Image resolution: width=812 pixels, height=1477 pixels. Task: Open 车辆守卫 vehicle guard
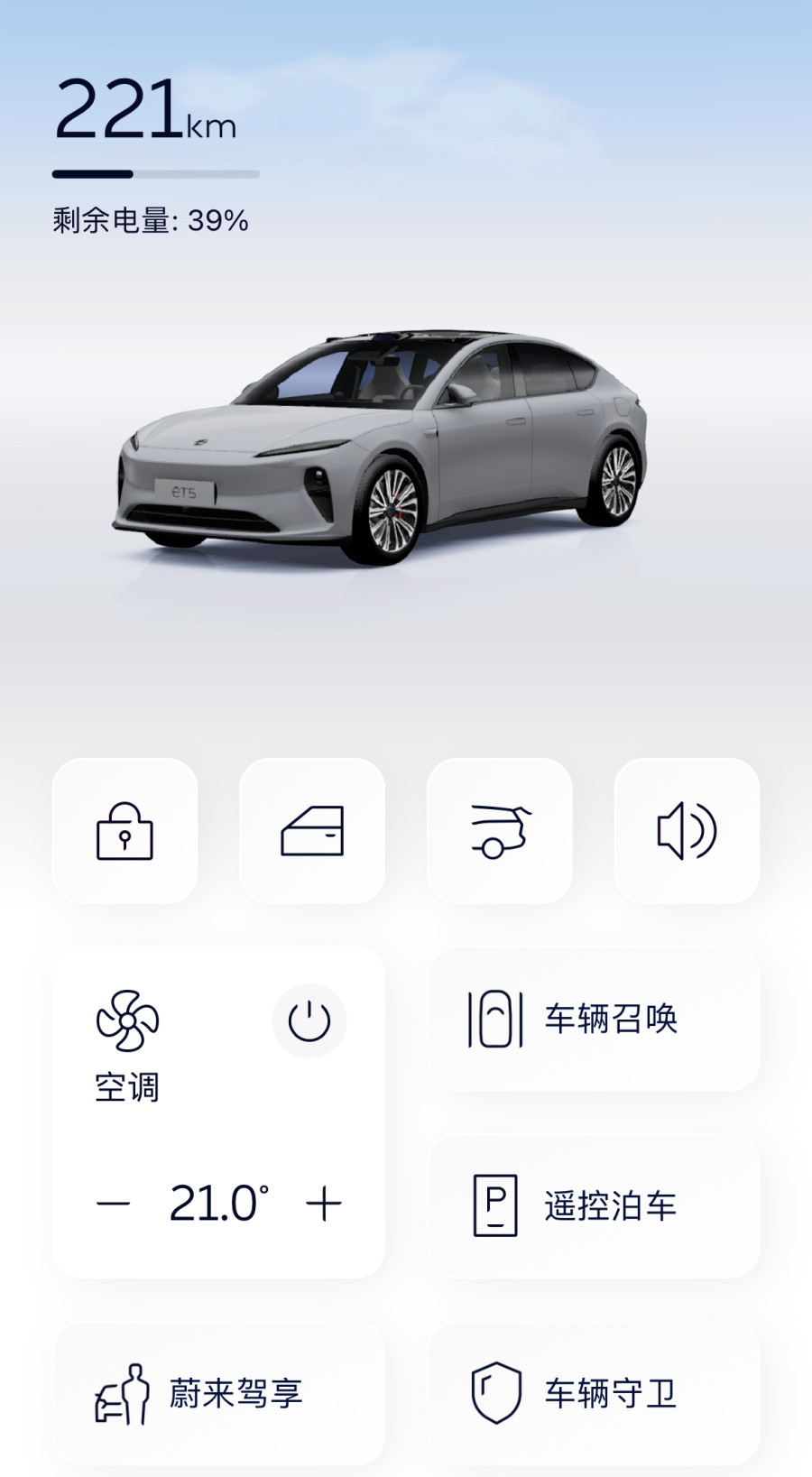point(594,1393)
